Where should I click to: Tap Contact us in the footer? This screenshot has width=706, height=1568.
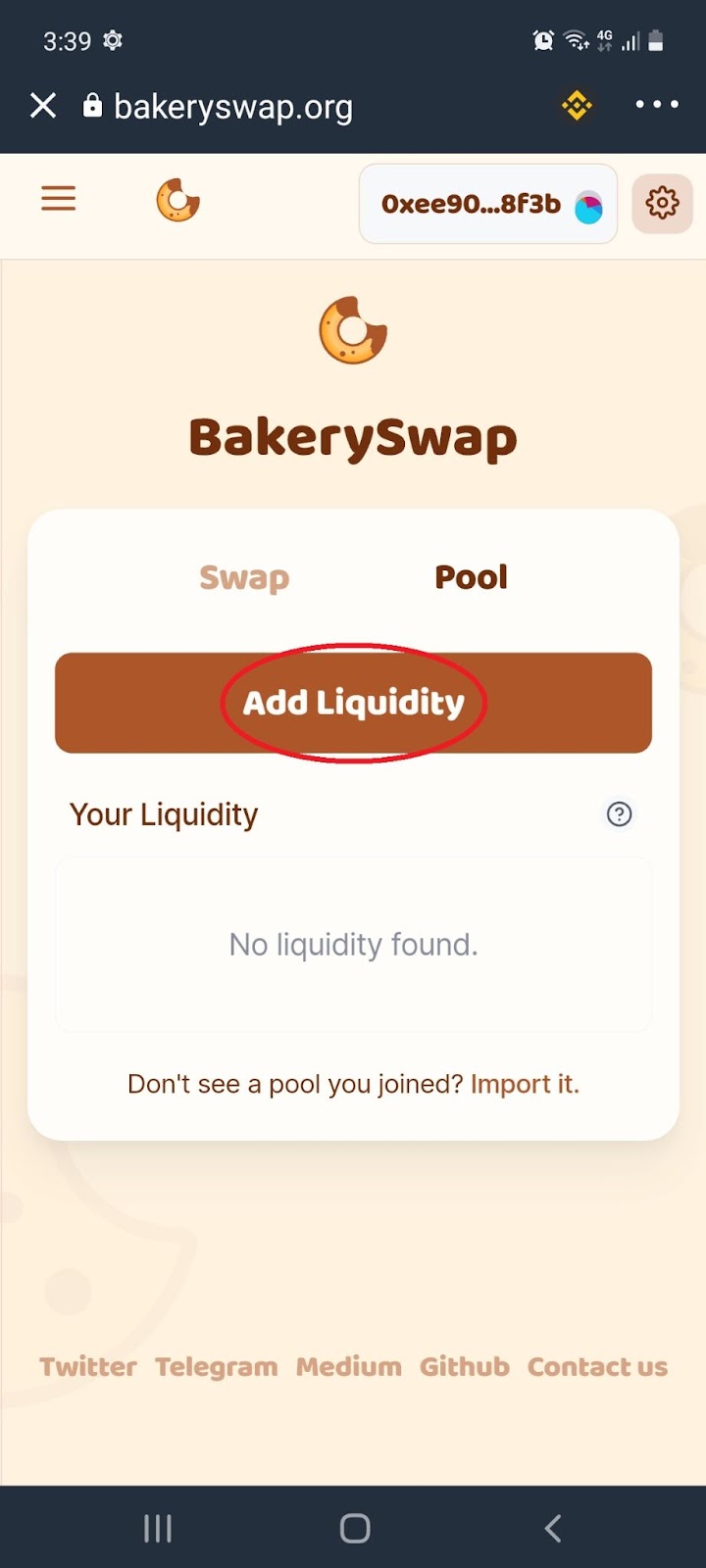click(x=597, y=1367)
